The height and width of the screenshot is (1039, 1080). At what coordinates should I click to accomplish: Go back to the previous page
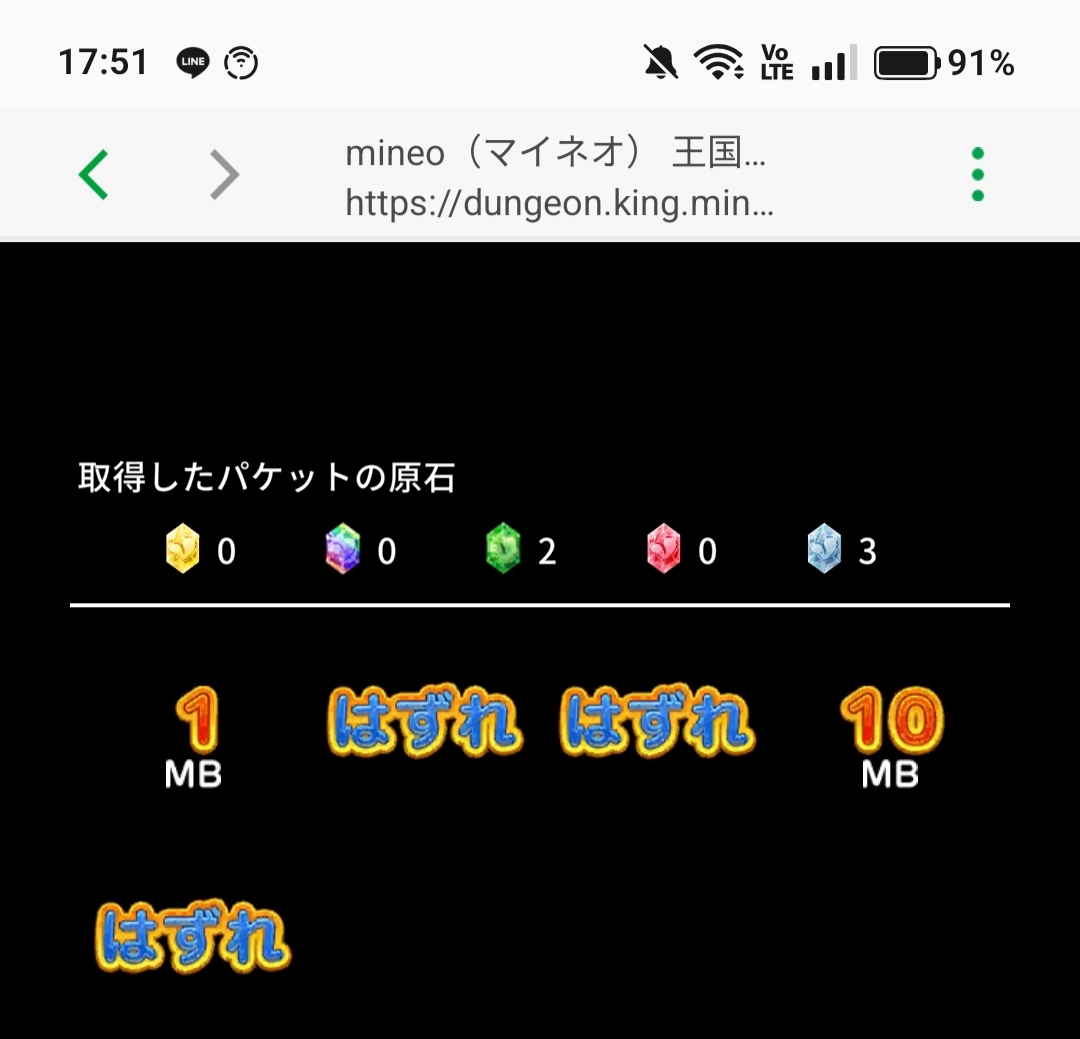pos(93,176)
